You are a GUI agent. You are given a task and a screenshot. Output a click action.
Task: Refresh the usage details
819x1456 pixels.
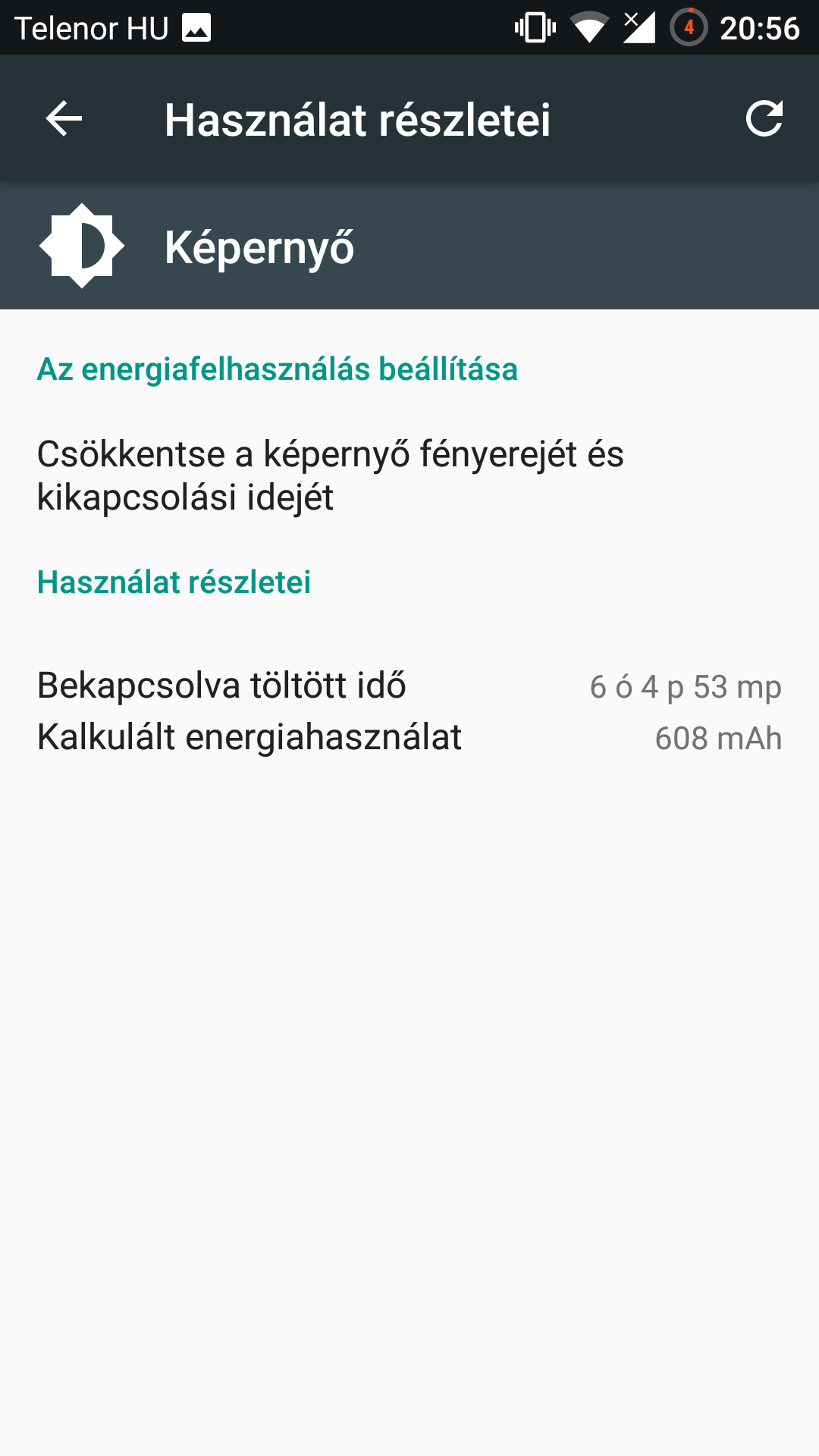click(x=764, y=119)
